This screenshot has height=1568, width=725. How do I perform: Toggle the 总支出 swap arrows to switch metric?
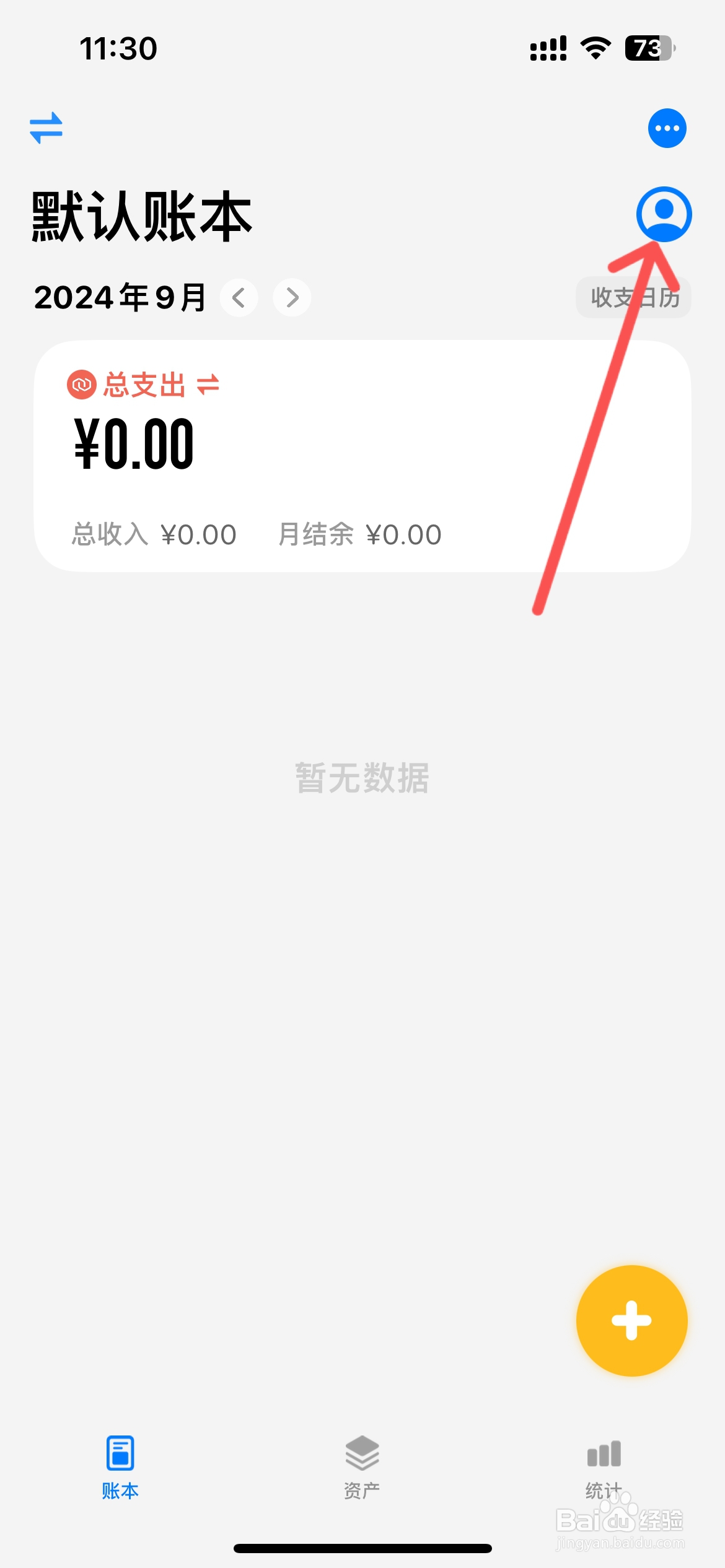(208, 385)
